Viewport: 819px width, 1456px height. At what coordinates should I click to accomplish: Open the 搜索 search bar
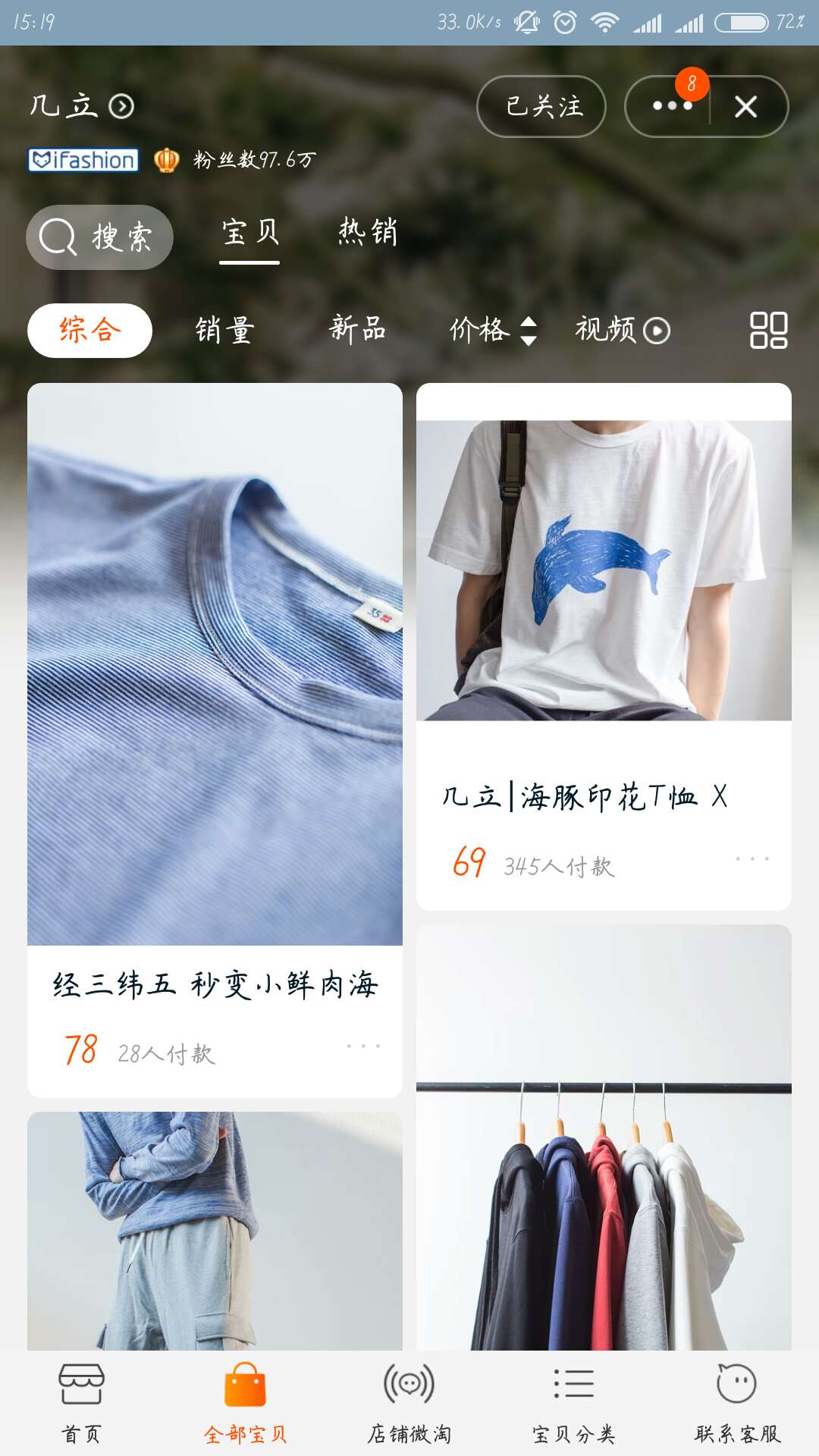point(100,237)
